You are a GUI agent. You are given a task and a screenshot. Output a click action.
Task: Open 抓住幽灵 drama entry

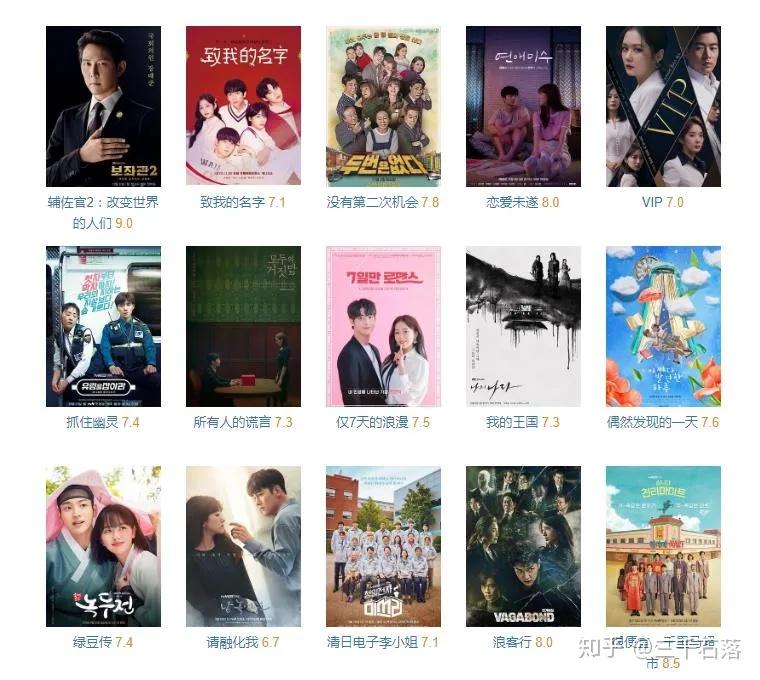pos(103,326)
